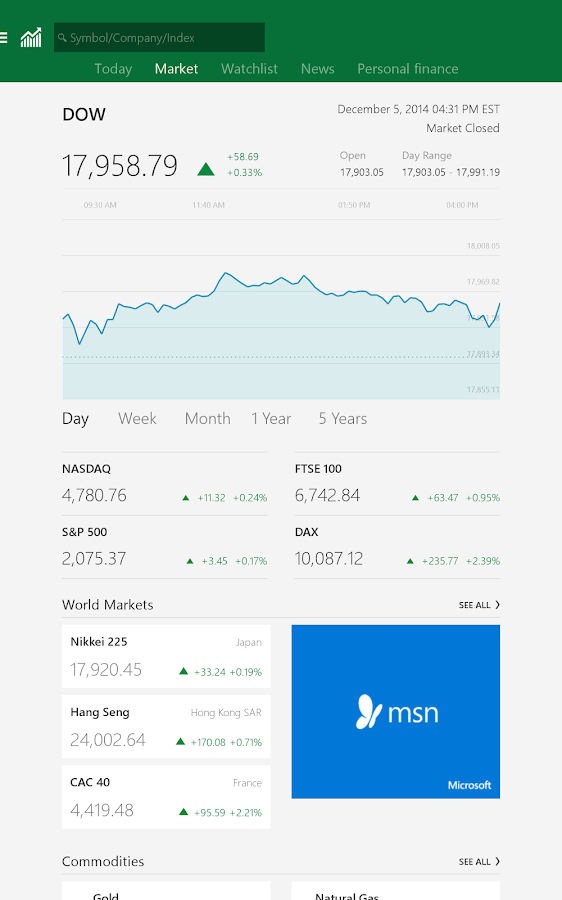Select the Personal finance tab
Viewport: 562px width, 900px height.
pos(408,69)
